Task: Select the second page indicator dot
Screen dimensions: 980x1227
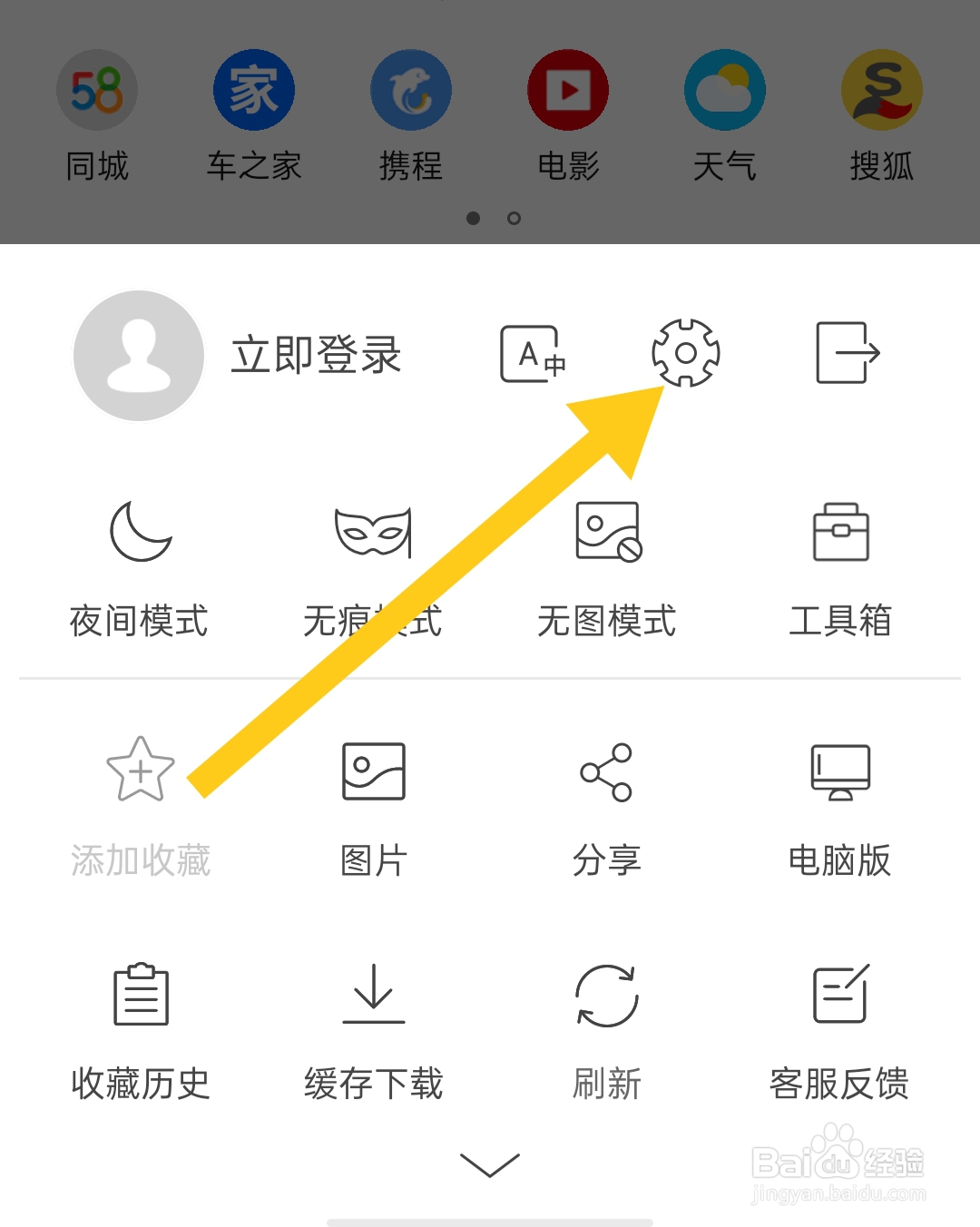Action: 514,219
